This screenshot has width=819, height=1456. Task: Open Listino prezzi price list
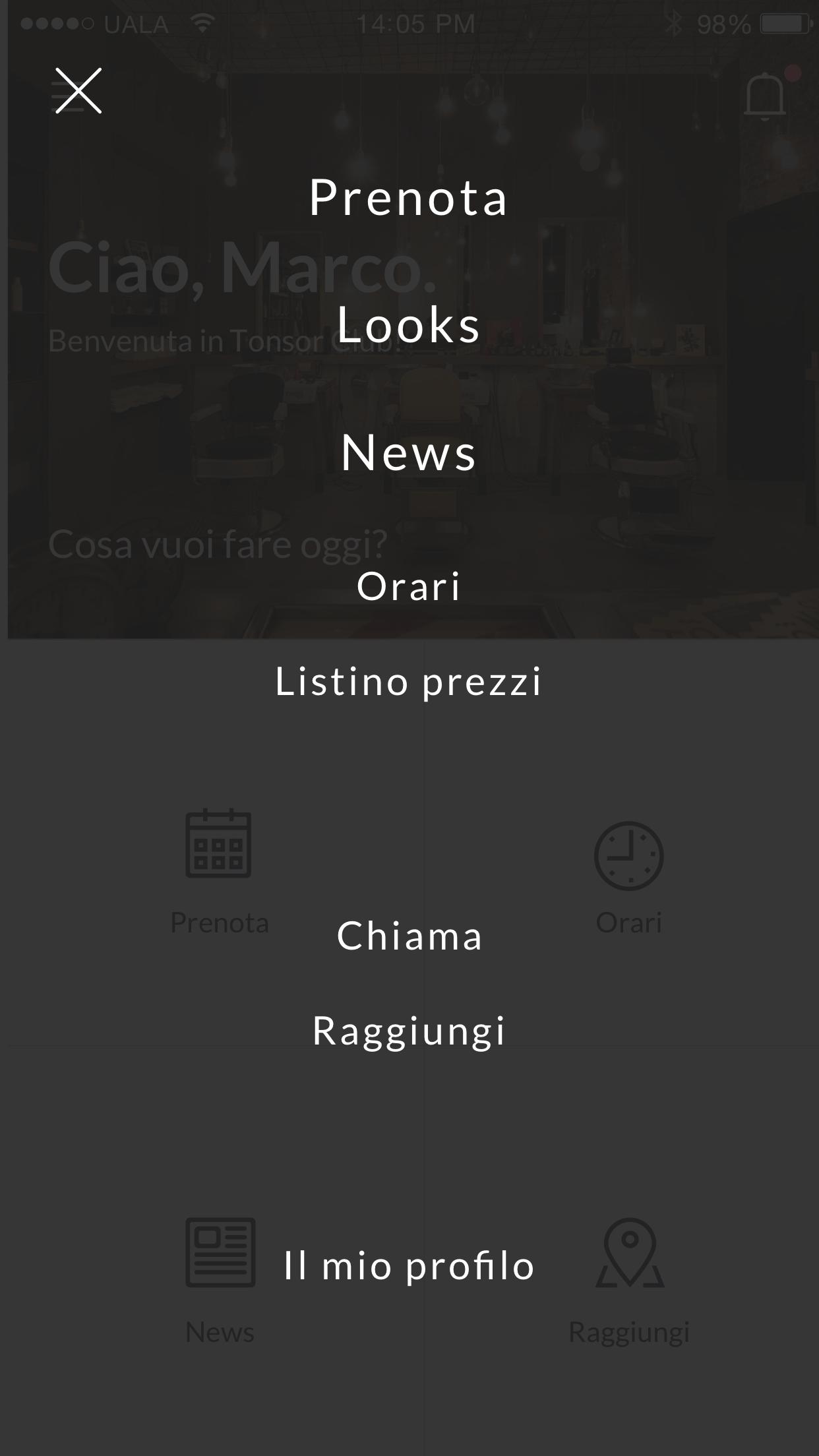pos(409,681)
